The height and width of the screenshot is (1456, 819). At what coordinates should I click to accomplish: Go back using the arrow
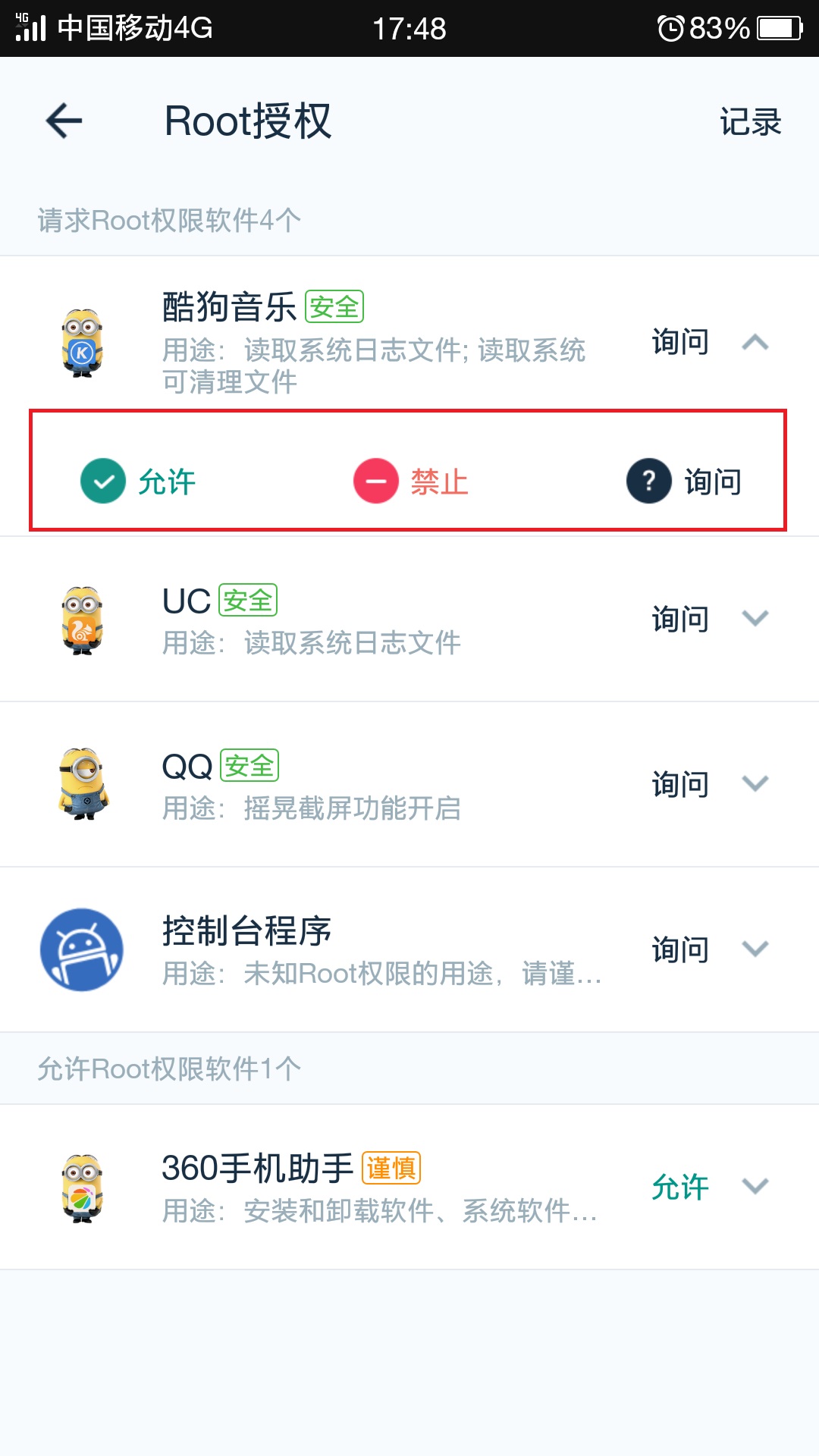[x=64, y=121]
